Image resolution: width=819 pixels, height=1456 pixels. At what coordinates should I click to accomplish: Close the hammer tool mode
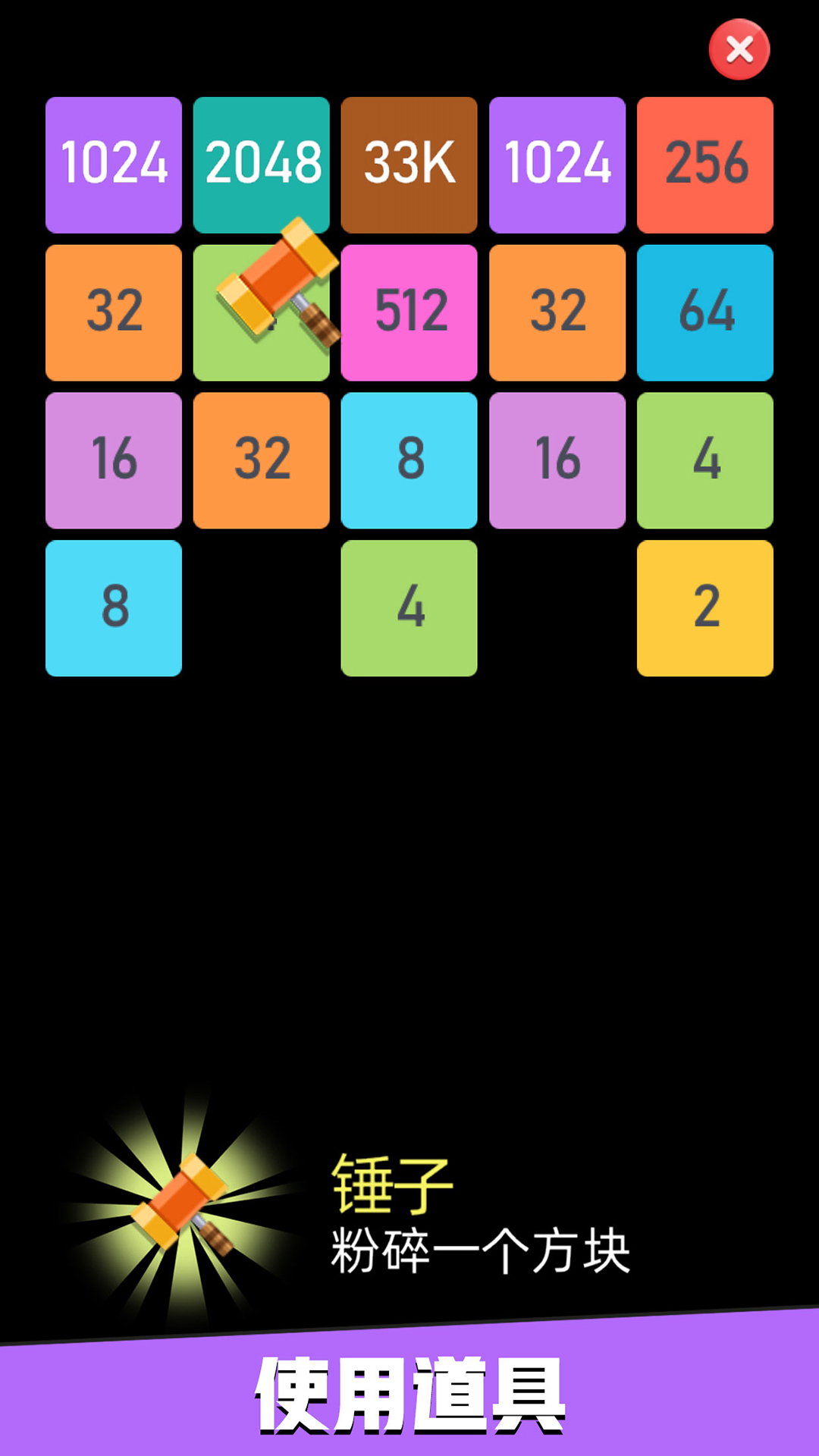click(x=739, y=50)
